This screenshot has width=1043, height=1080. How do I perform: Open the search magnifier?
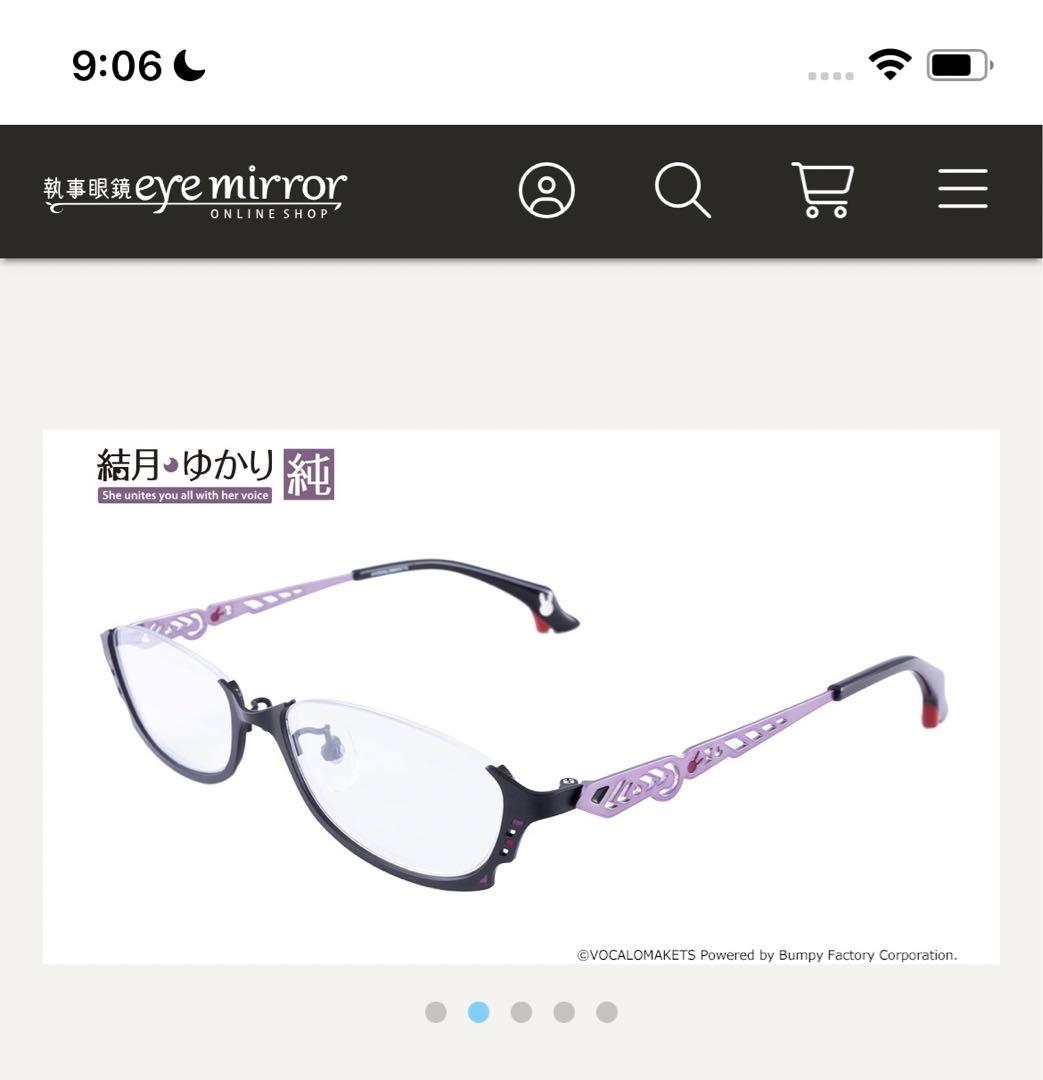[682, 190]
